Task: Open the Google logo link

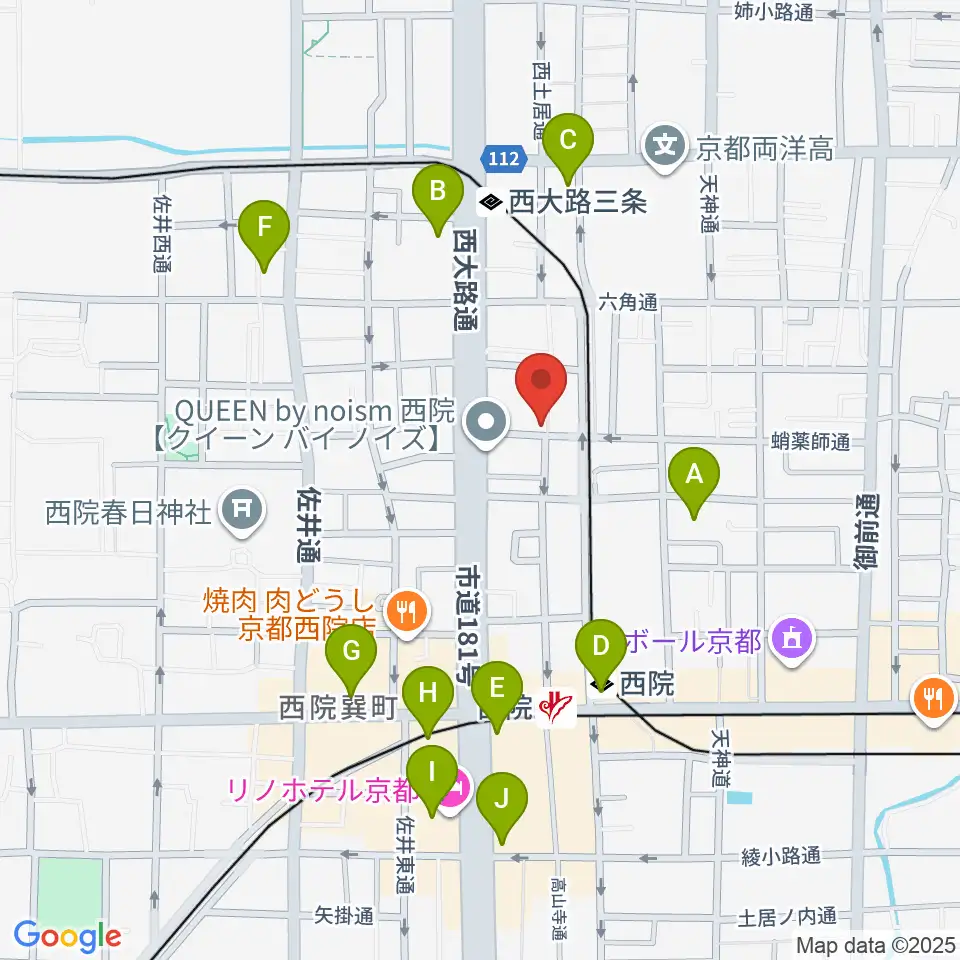Action: tap(67, 936)
